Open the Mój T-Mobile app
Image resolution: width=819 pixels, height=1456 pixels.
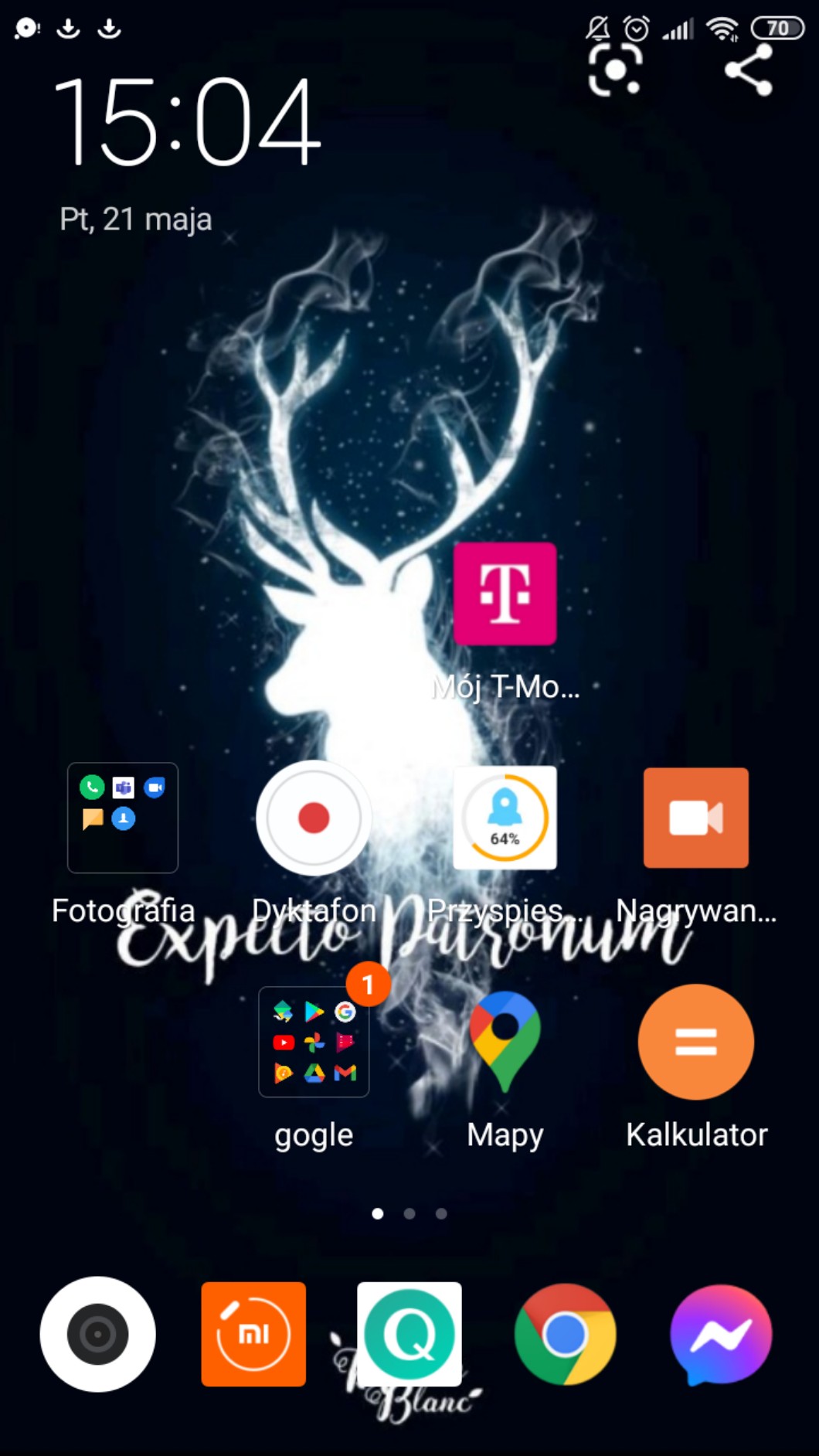pyautogui.click(x=505, y=594)
